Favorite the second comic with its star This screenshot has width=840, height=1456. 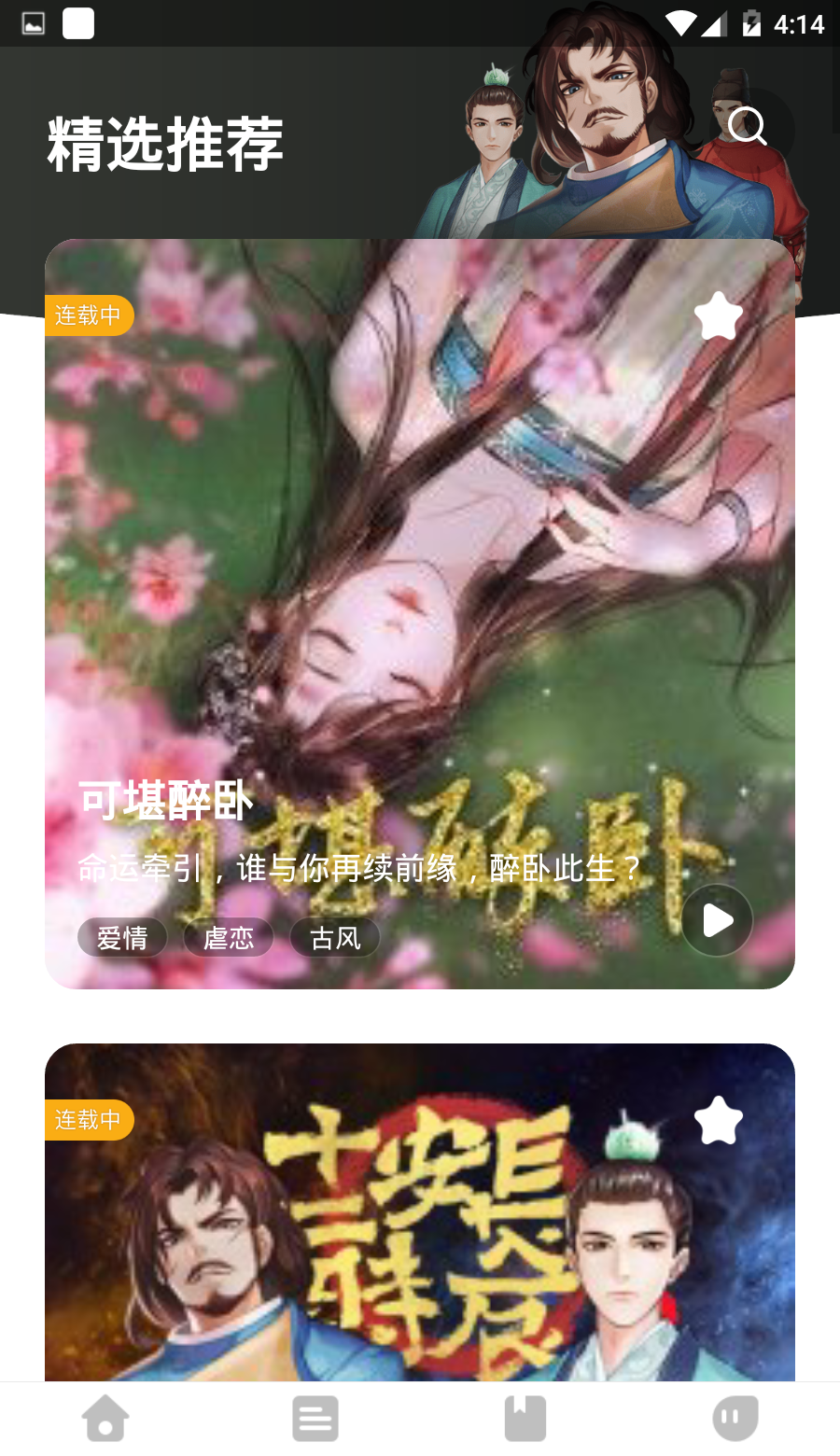point(718,1121)
